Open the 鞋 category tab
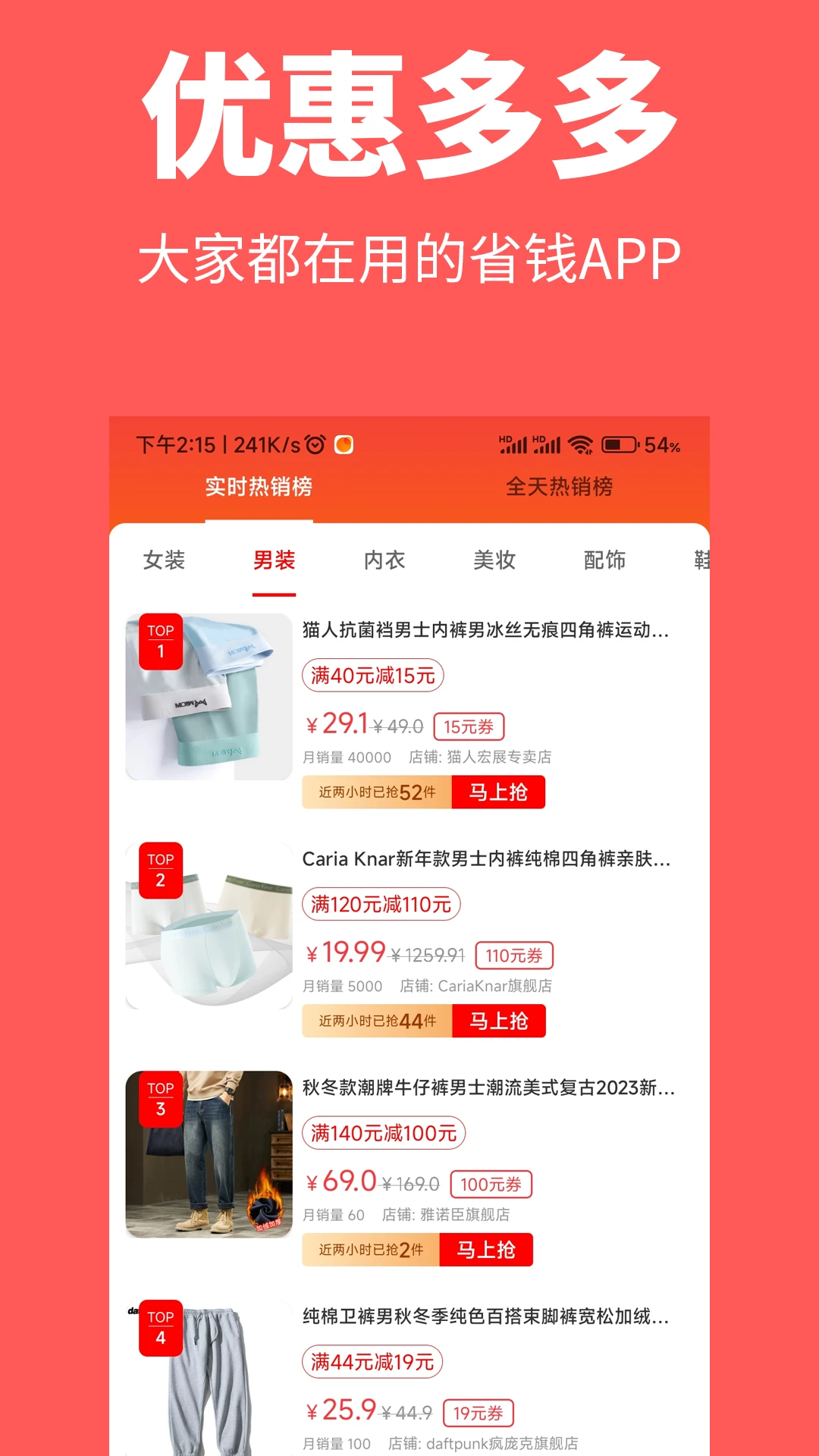819x1456 pixels. click(702, 561)
